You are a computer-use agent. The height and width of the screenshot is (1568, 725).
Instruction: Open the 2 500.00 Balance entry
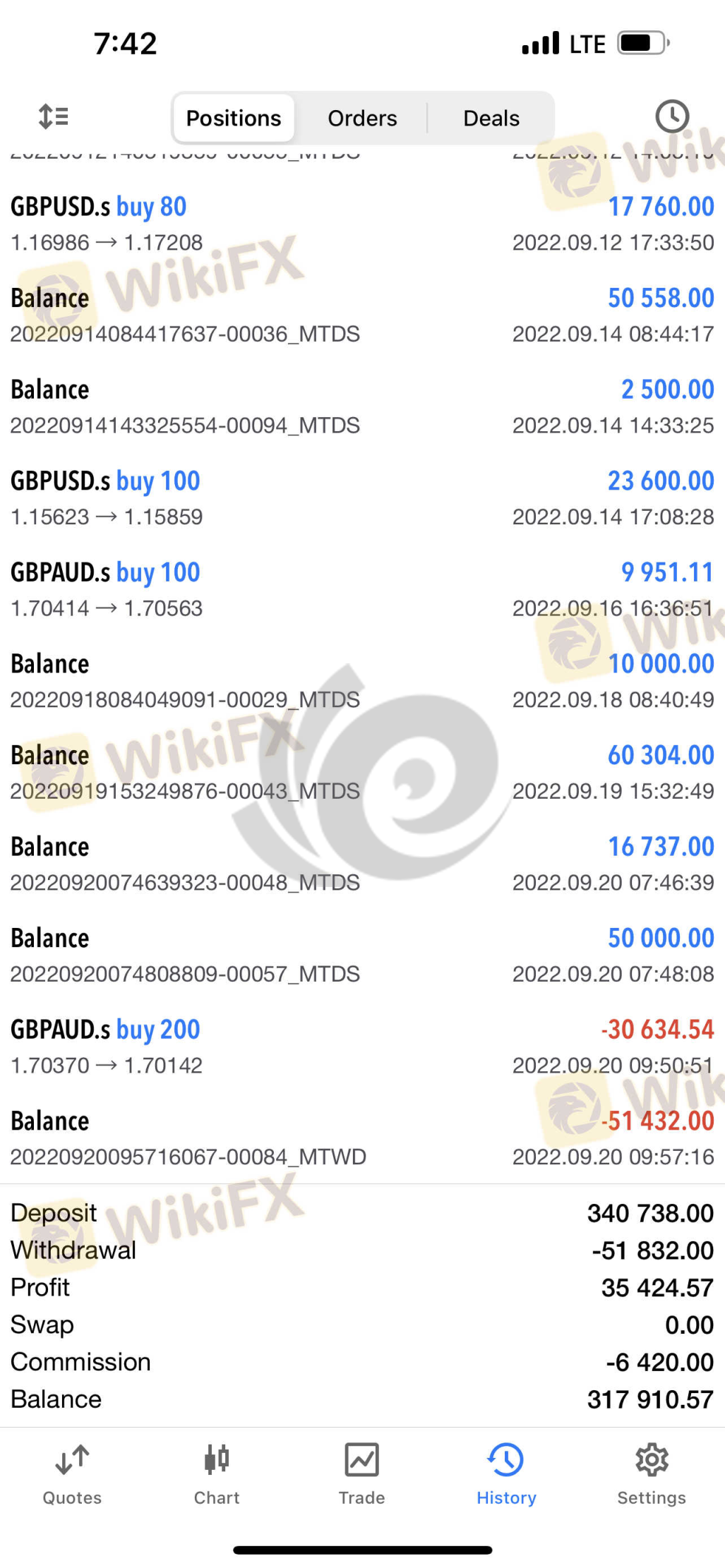(x=362, y=406)
